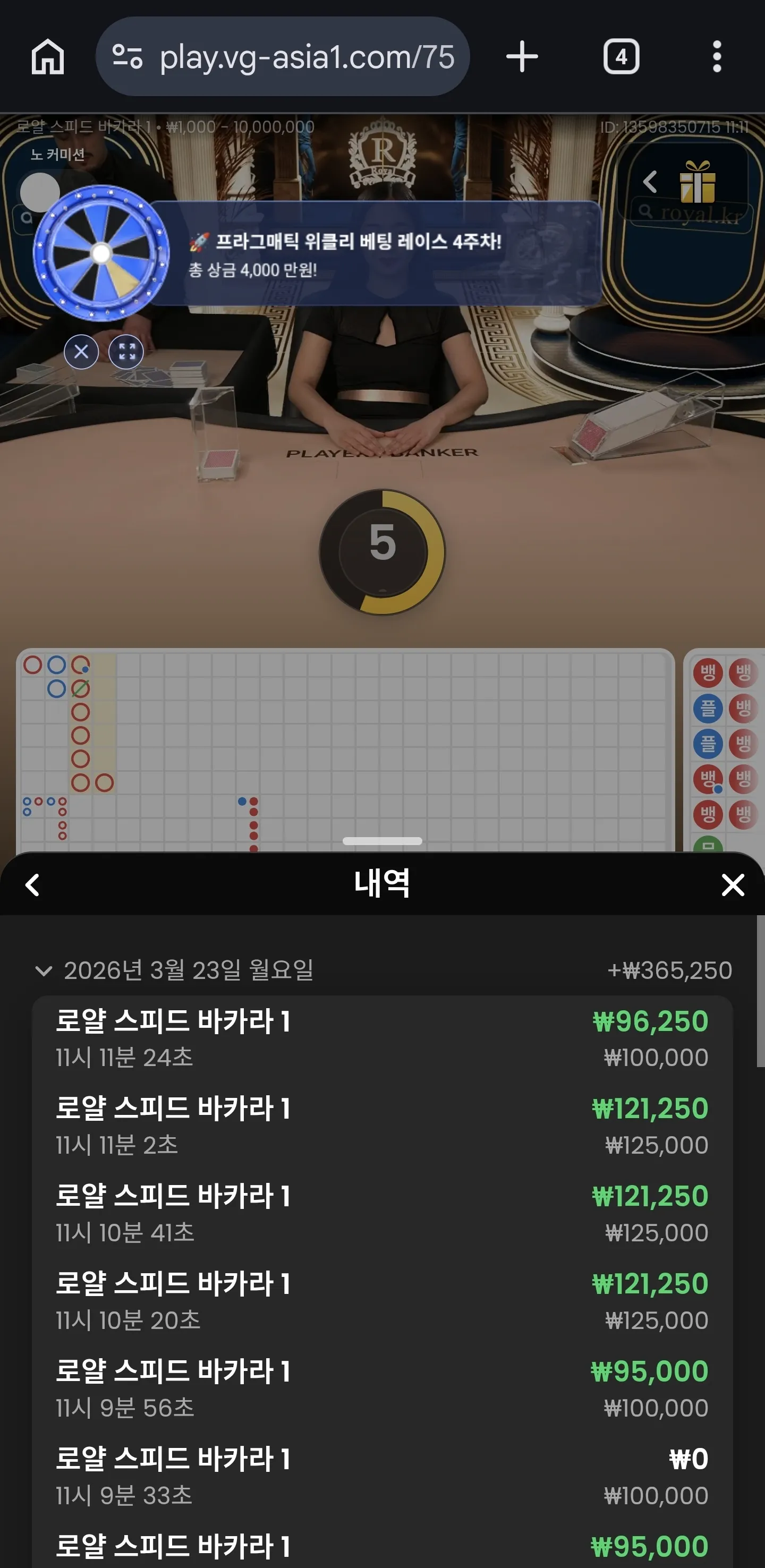Image resolution: width=765 pixels, height=1568 pixels.
Task: Open the tab switcher showing 4 tabs
Action: [x=620, y=57]
